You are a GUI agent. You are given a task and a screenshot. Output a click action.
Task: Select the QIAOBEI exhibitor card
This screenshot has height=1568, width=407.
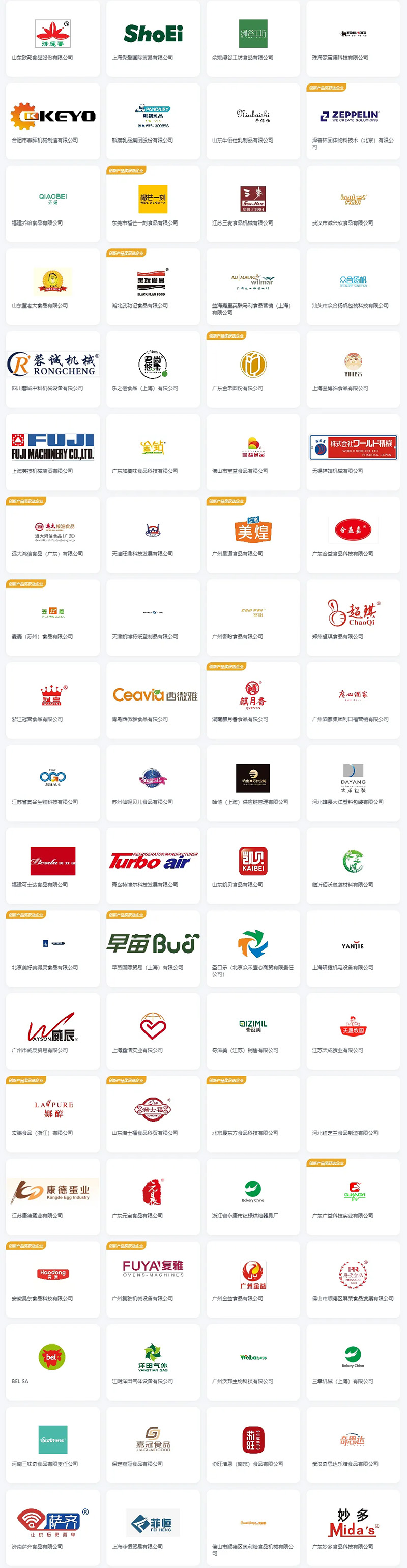pos(53,203)
